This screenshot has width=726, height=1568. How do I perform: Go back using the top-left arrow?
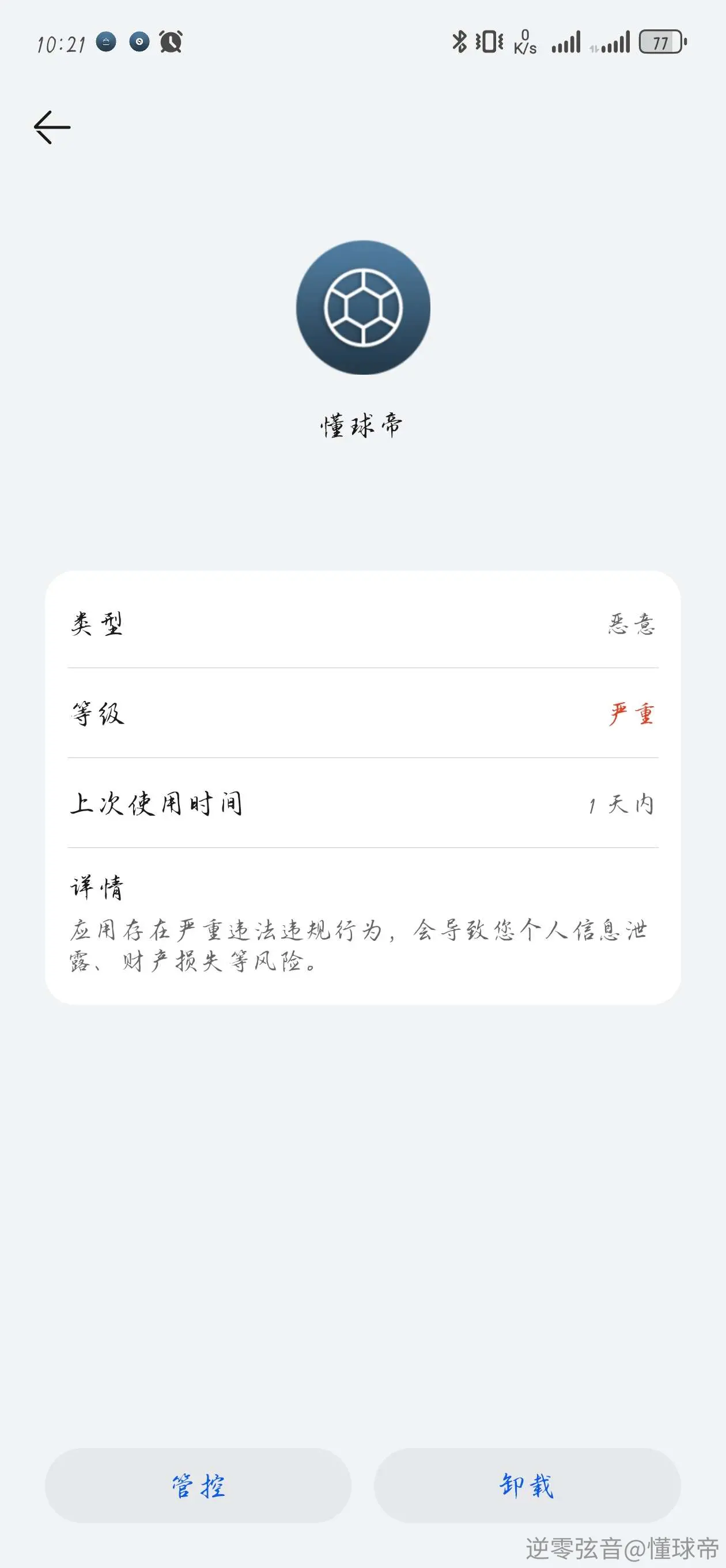(52, 127)
